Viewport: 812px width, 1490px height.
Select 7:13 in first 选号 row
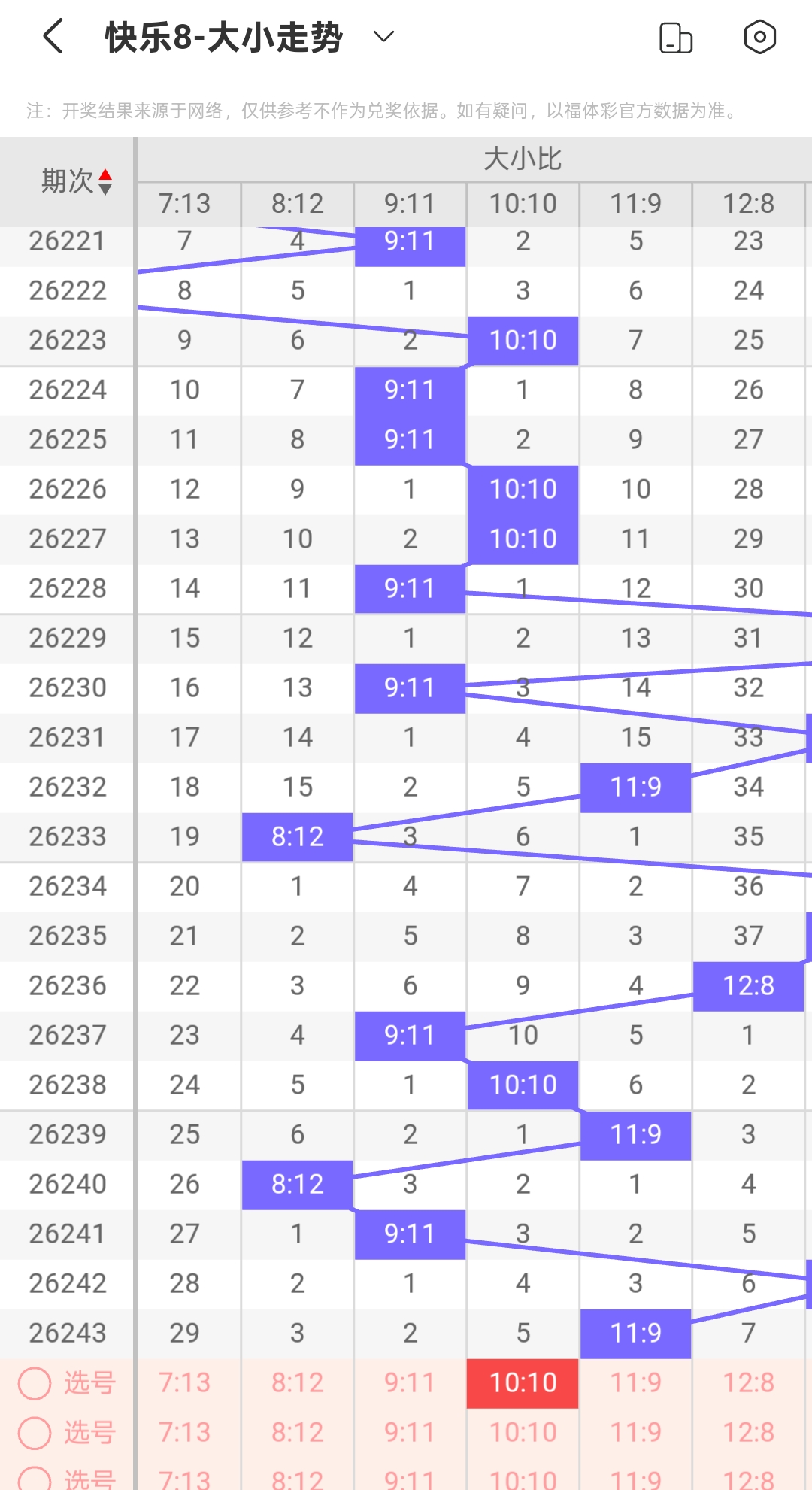(185, 1382)
